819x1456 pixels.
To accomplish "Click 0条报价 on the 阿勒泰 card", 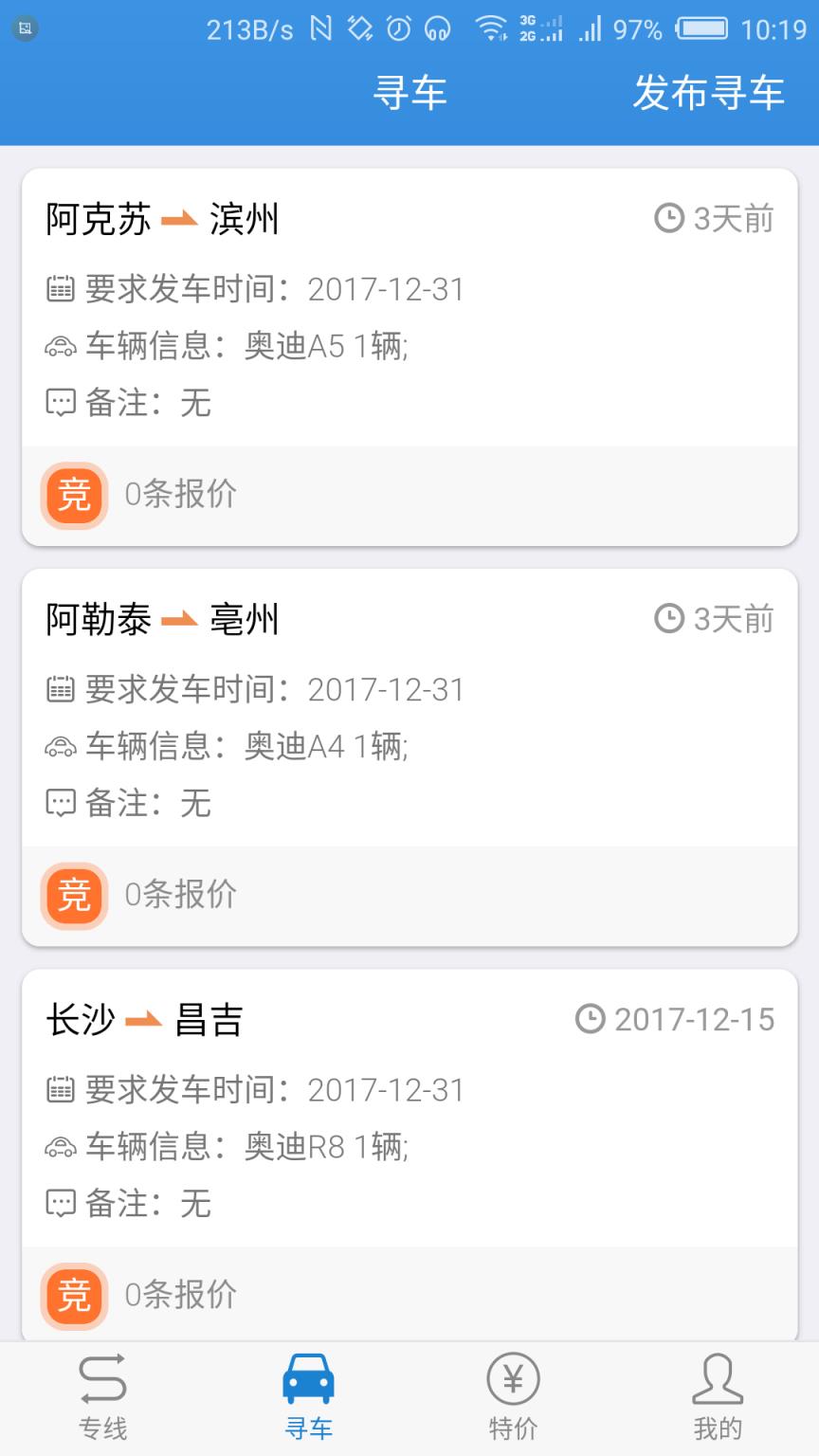I will click(180, 895).
